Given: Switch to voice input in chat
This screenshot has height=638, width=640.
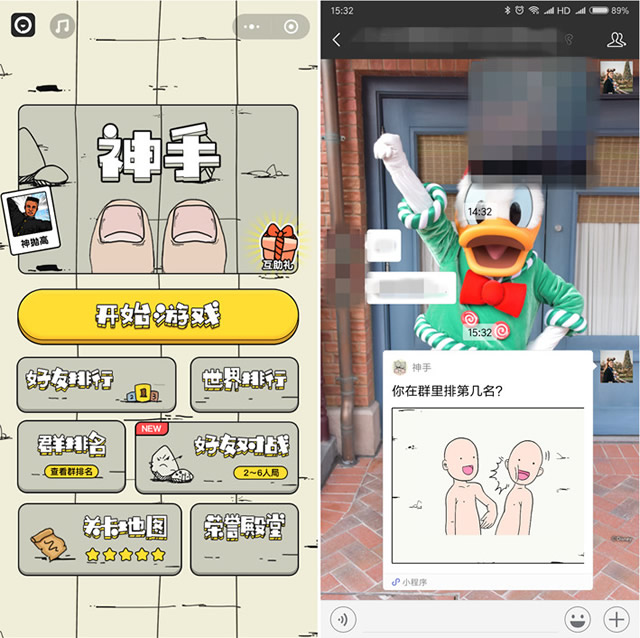Looking at the screenshot, I should [343, 618].
